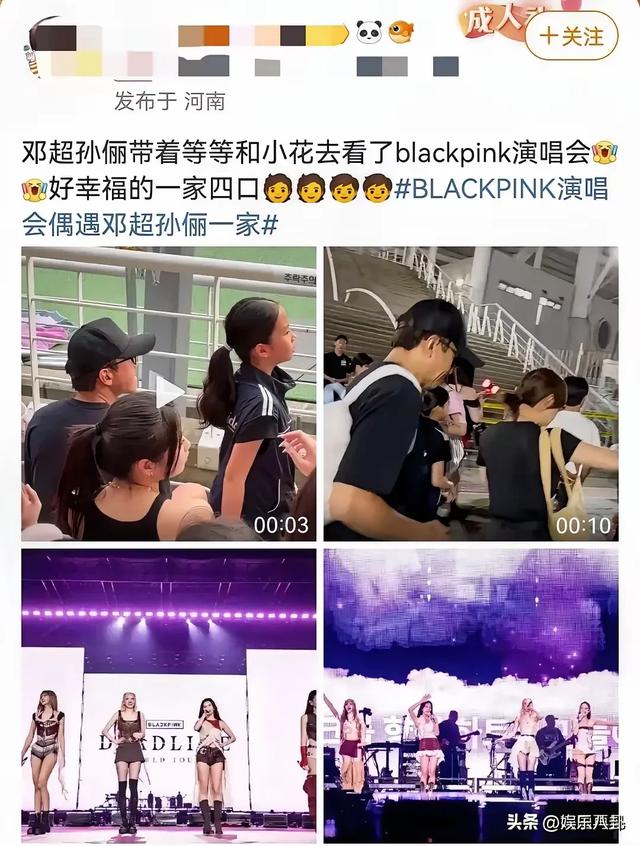640x846 pixels.
Task: Open the Deadline World Tour stage photo
Action: [x=168, y=695]
